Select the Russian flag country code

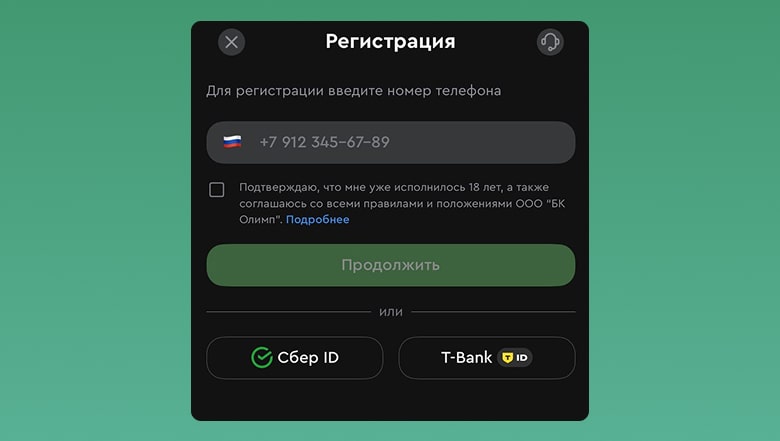click(x=232, y=142)
